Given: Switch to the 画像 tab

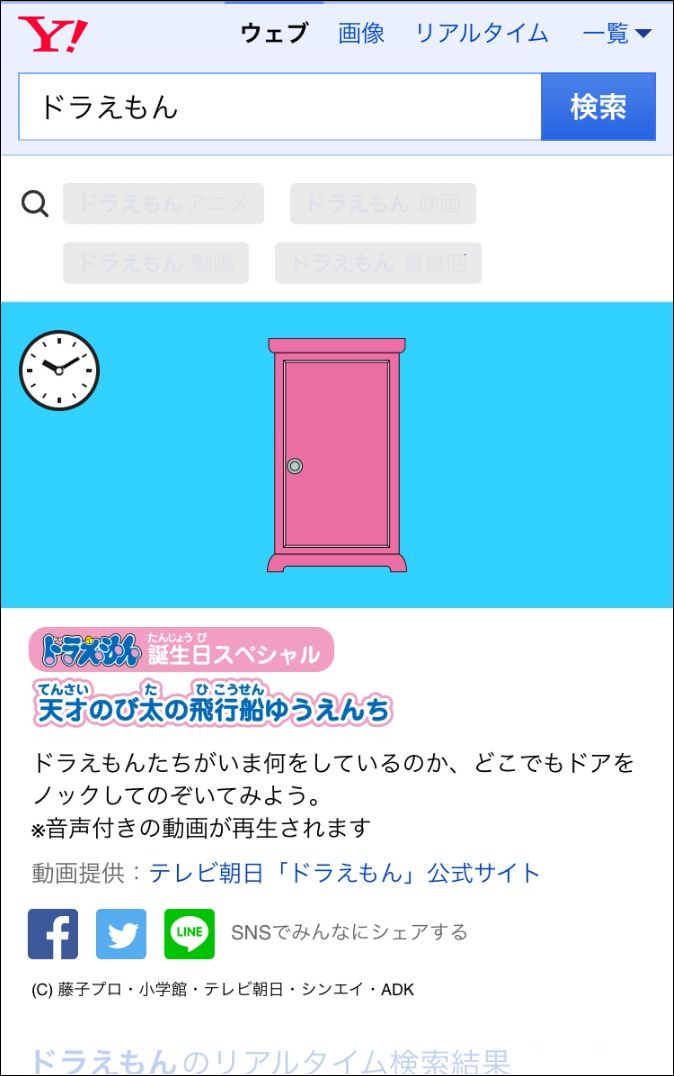Looking at the screenshot, I should point(361,33).
